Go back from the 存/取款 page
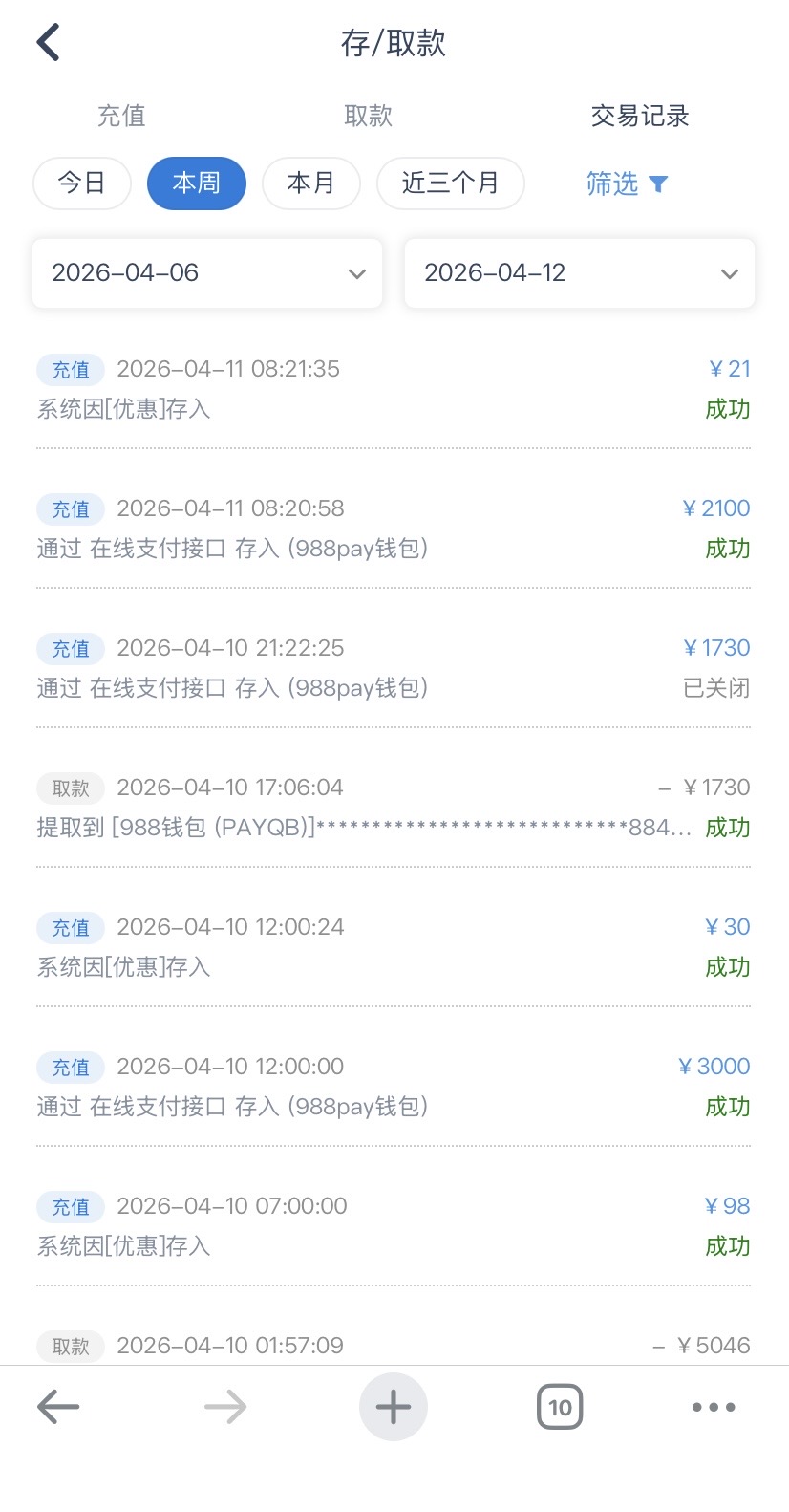 49,43
